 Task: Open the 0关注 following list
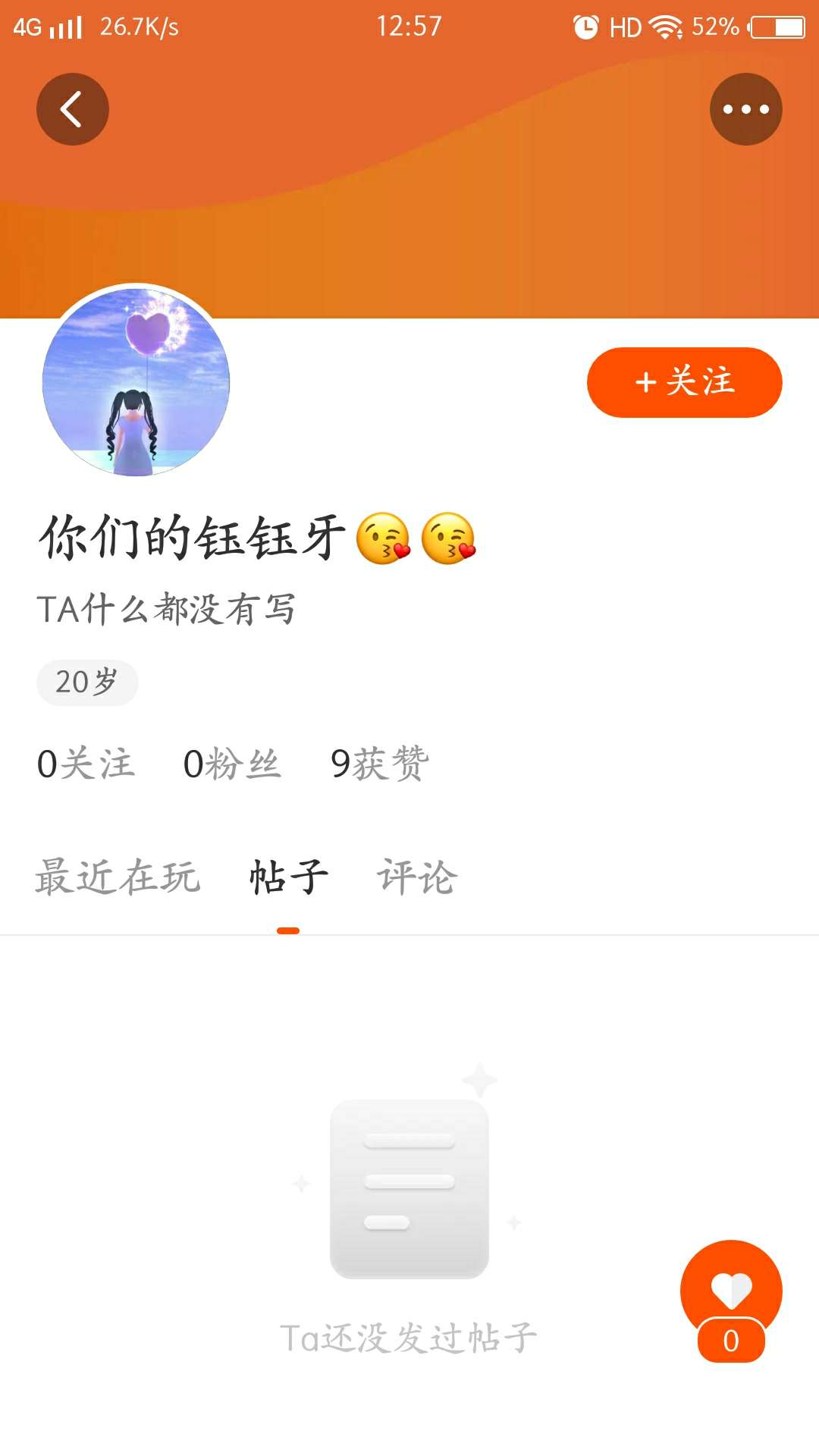tap(86, 764)
